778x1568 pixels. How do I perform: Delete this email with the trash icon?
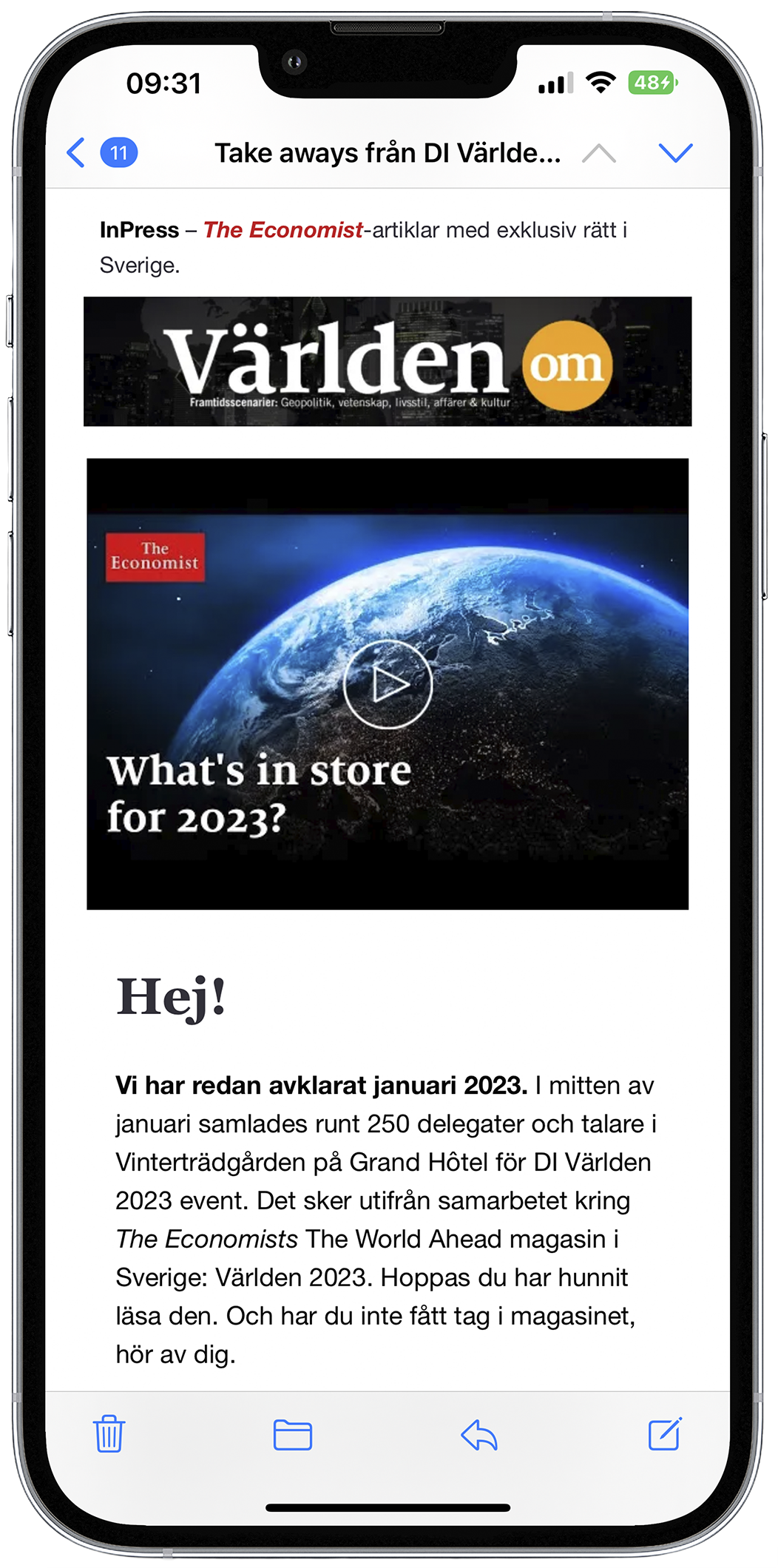(109, 1434)
